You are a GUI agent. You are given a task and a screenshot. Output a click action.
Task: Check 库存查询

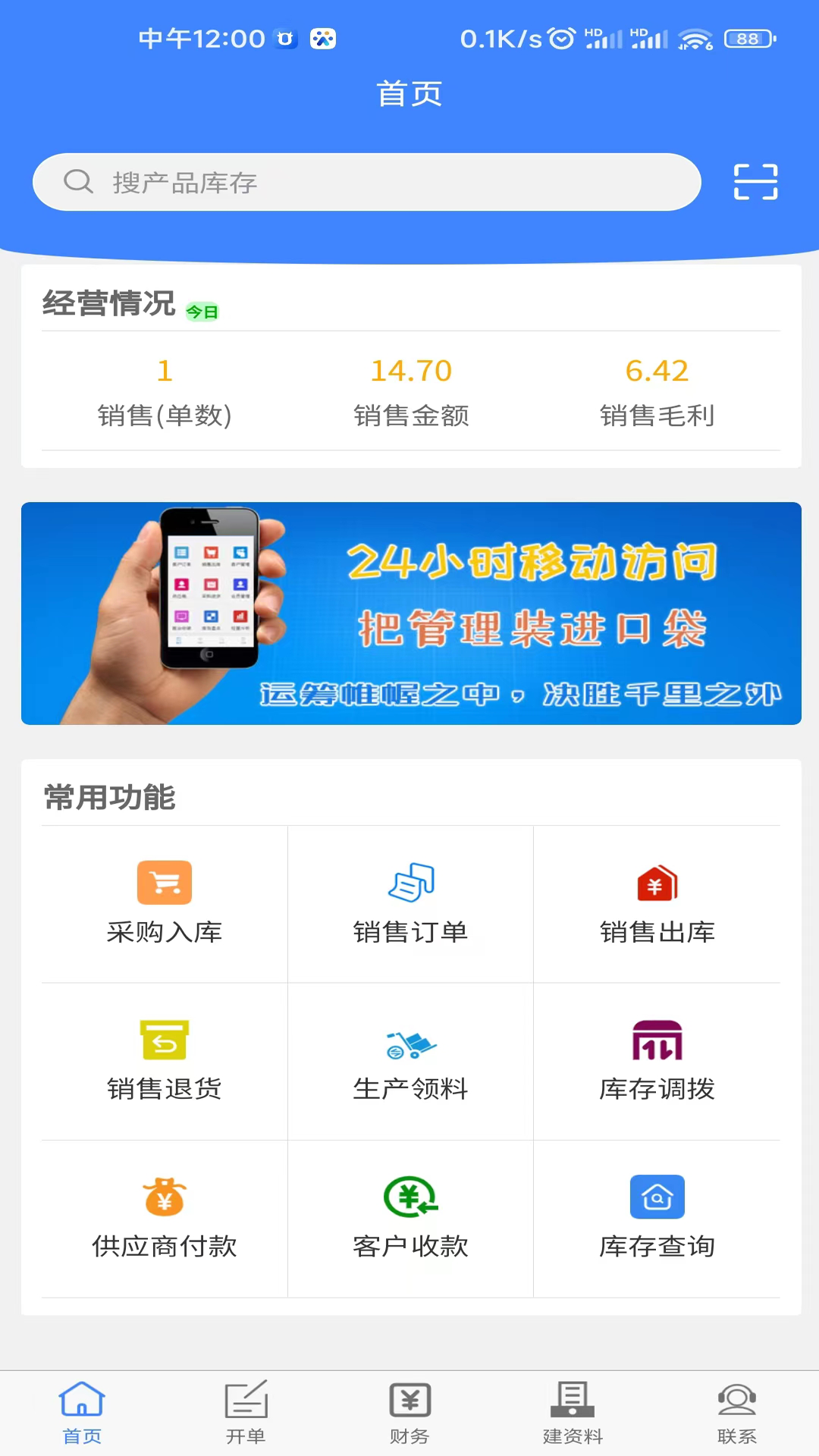657,1218
